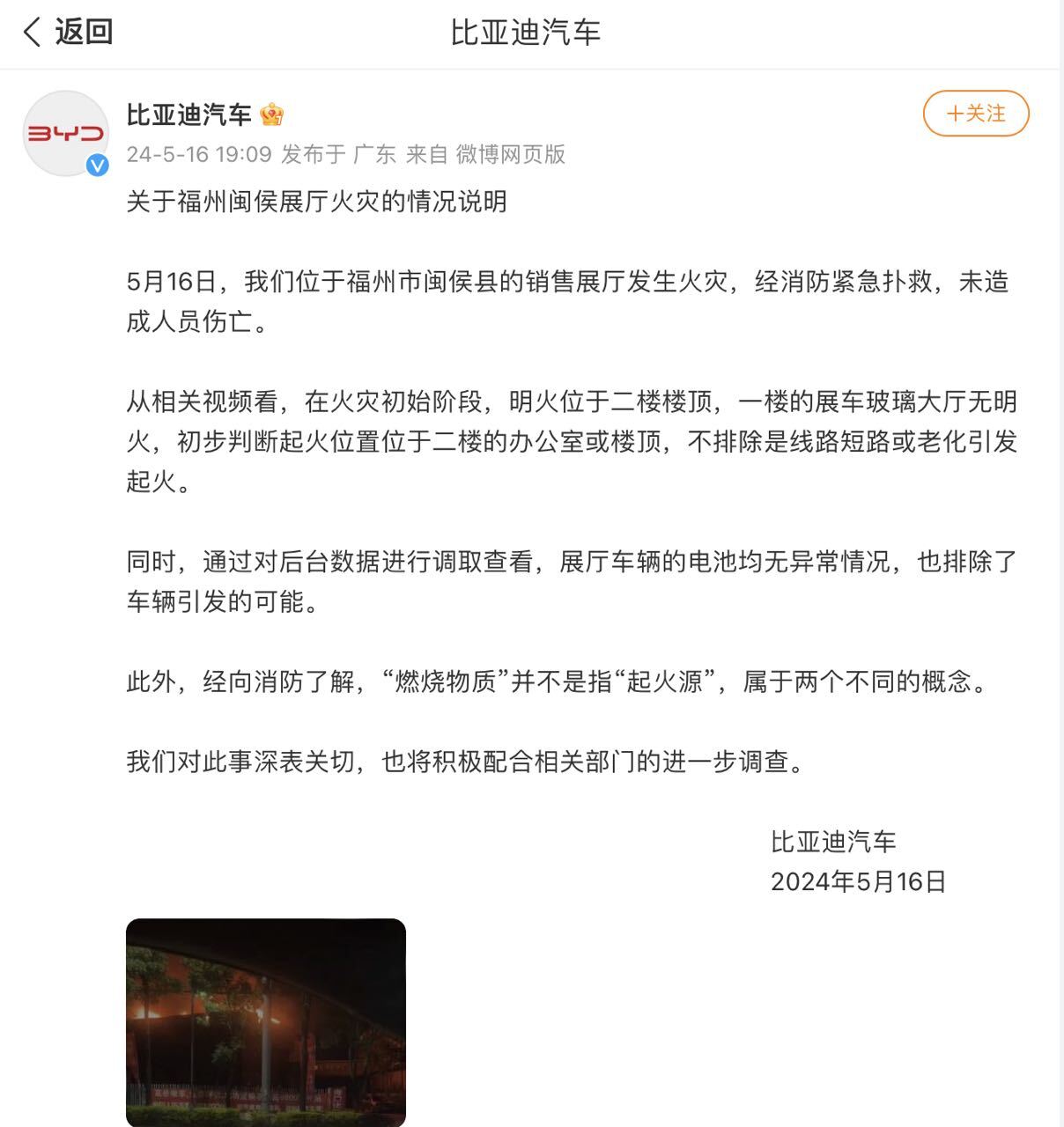
Task: Open the BYD profile avatar
Action: pos(65,134)
